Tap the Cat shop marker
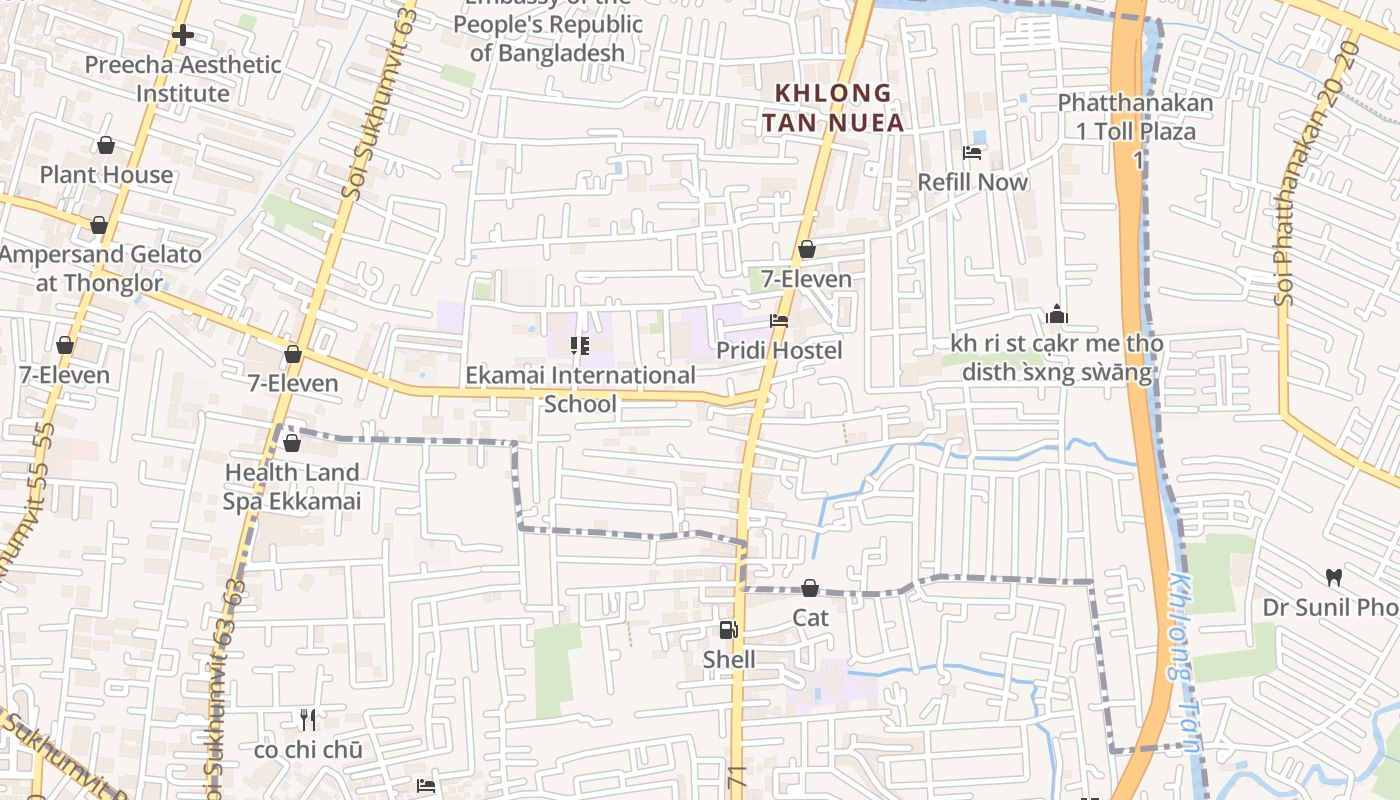The width and height of the screenshot is (1400, 800). pos(810,588)
